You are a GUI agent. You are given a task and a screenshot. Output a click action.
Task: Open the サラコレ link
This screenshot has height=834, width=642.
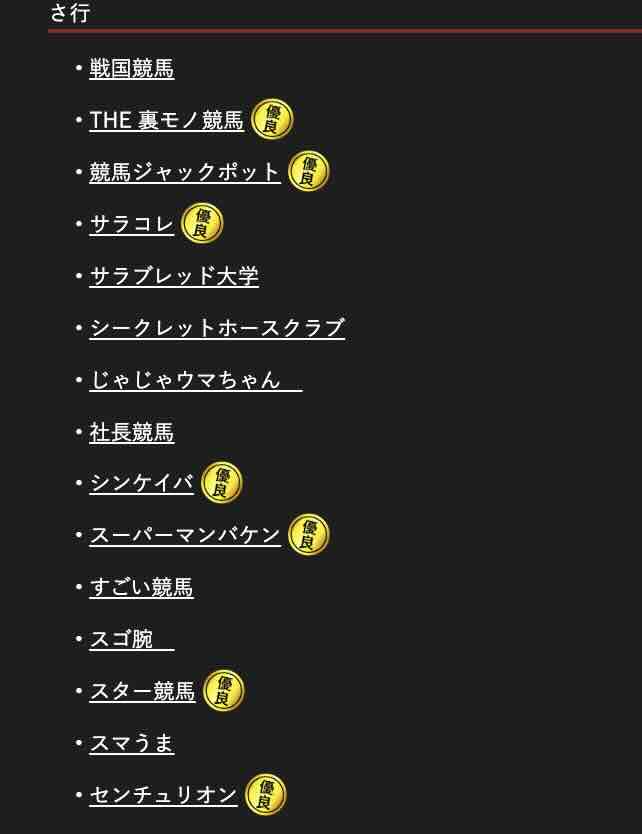click(131, 224)
